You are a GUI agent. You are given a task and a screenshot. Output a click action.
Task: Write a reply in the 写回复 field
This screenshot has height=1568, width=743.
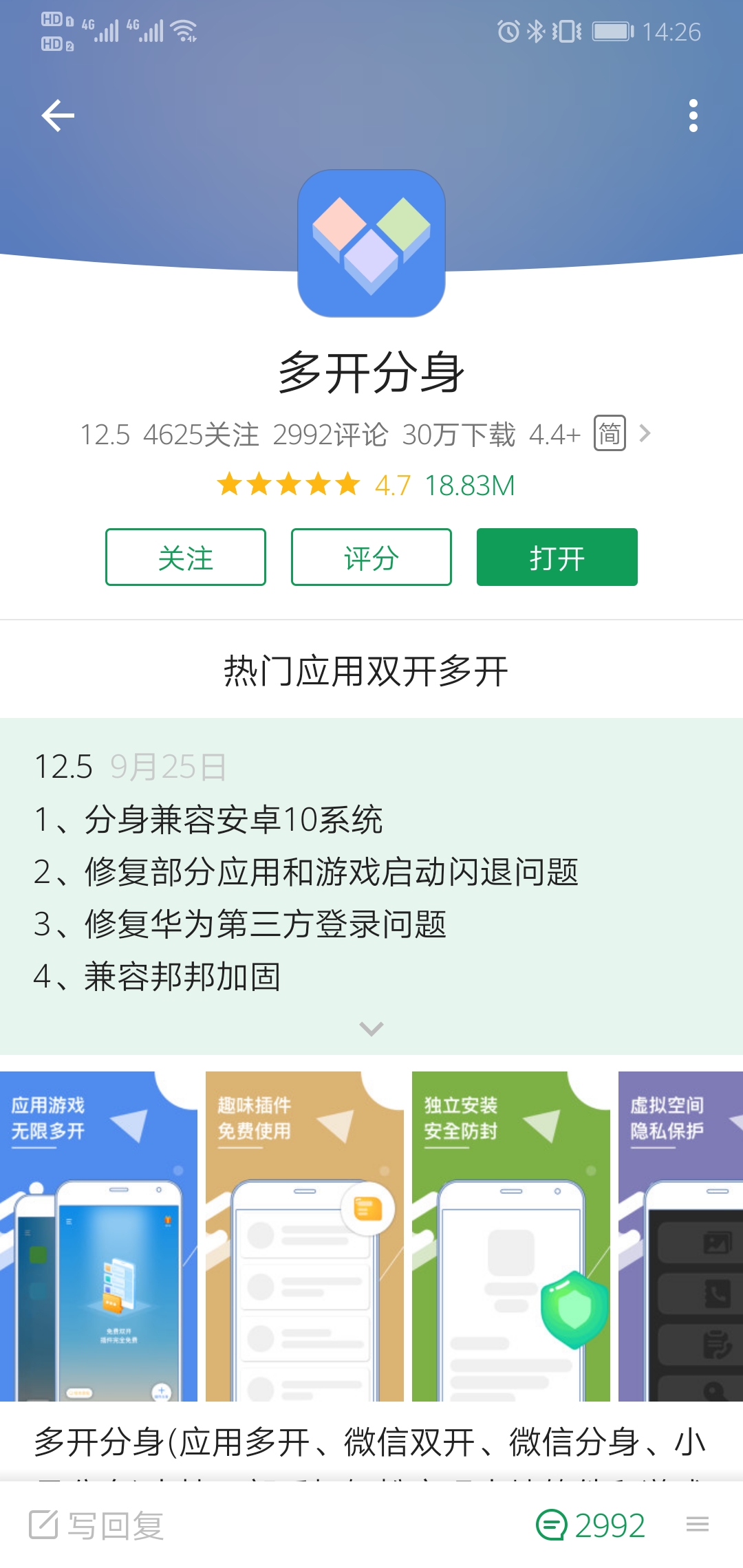96,1525
